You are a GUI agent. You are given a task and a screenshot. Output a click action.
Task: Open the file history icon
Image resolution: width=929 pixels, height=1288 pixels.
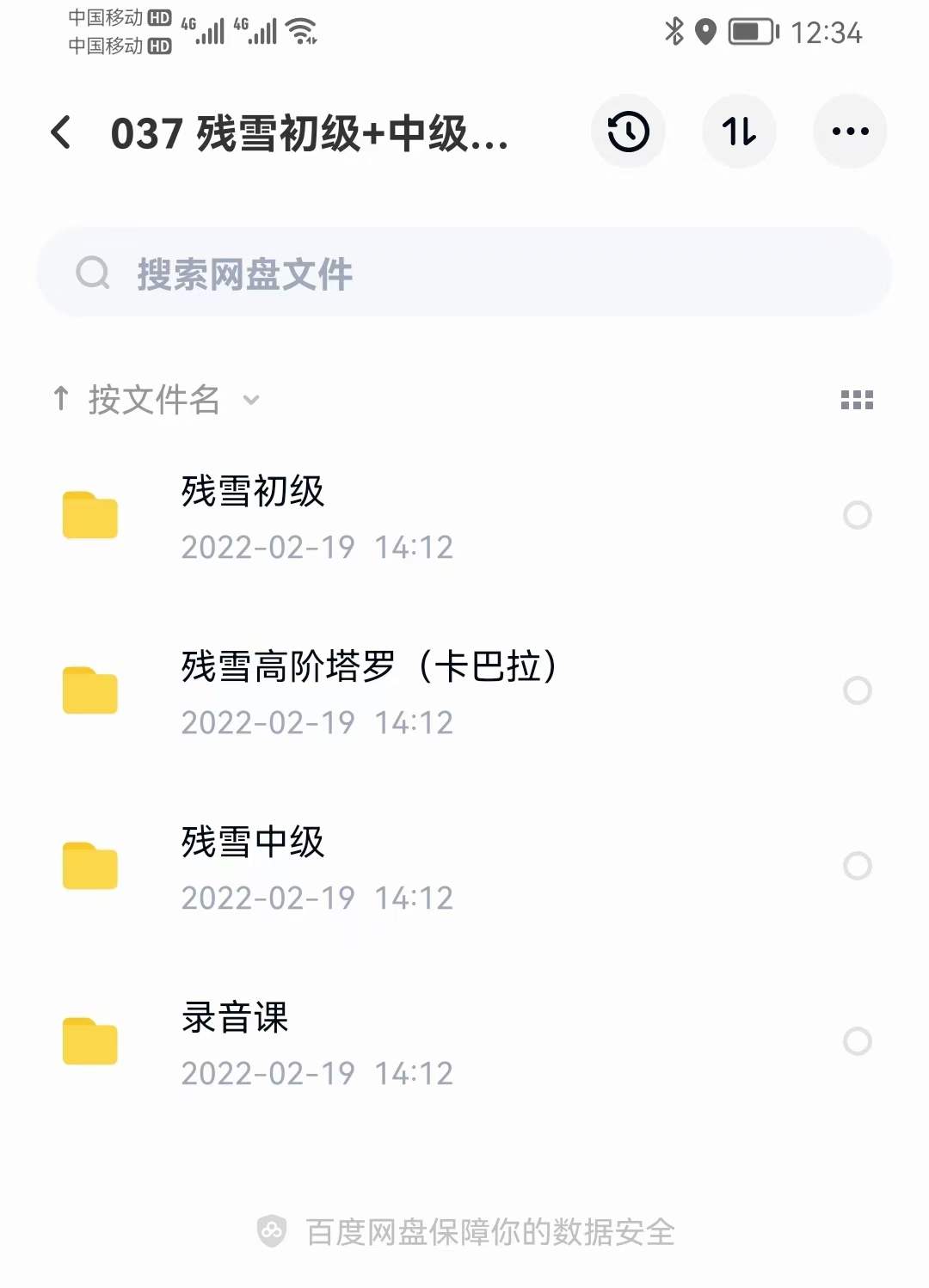coord(628,131)
